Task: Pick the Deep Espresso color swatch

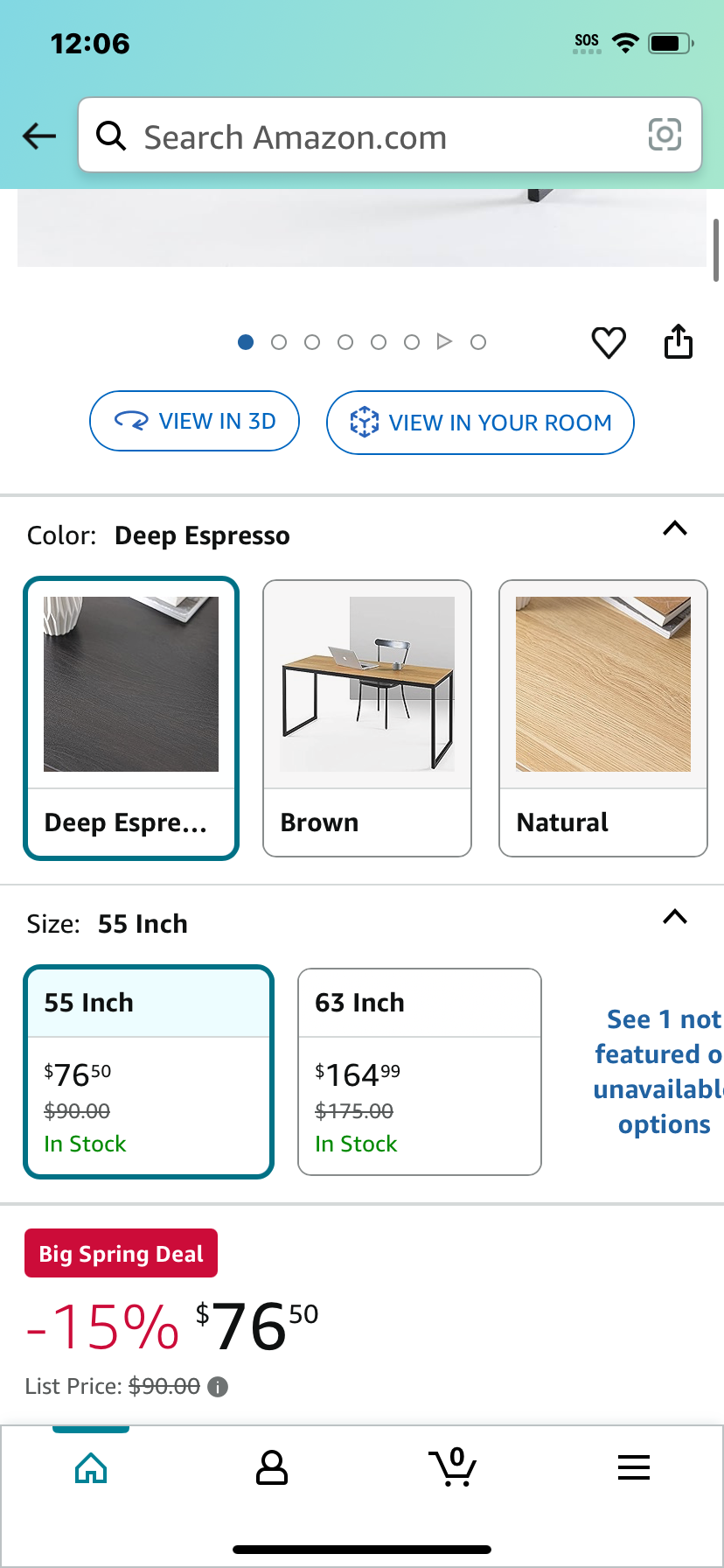Action: [131, 718]
